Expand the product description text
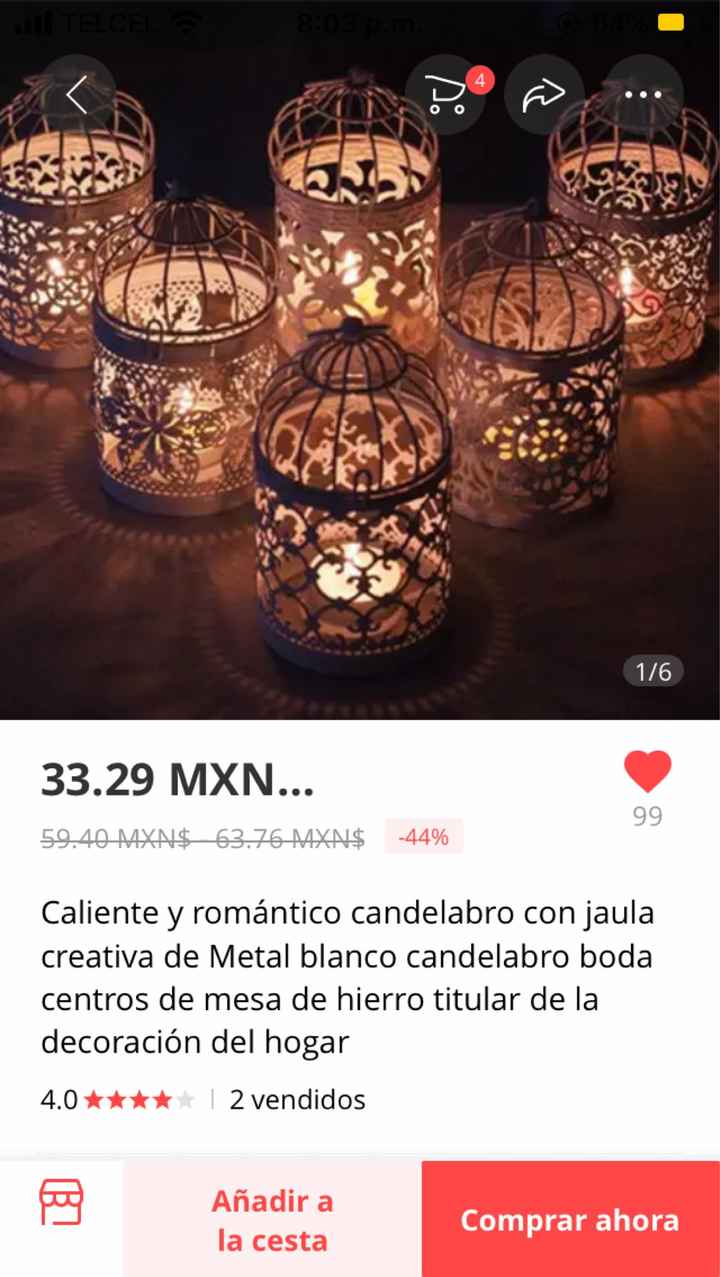The image size is (720, 1277). pos(348,977)
